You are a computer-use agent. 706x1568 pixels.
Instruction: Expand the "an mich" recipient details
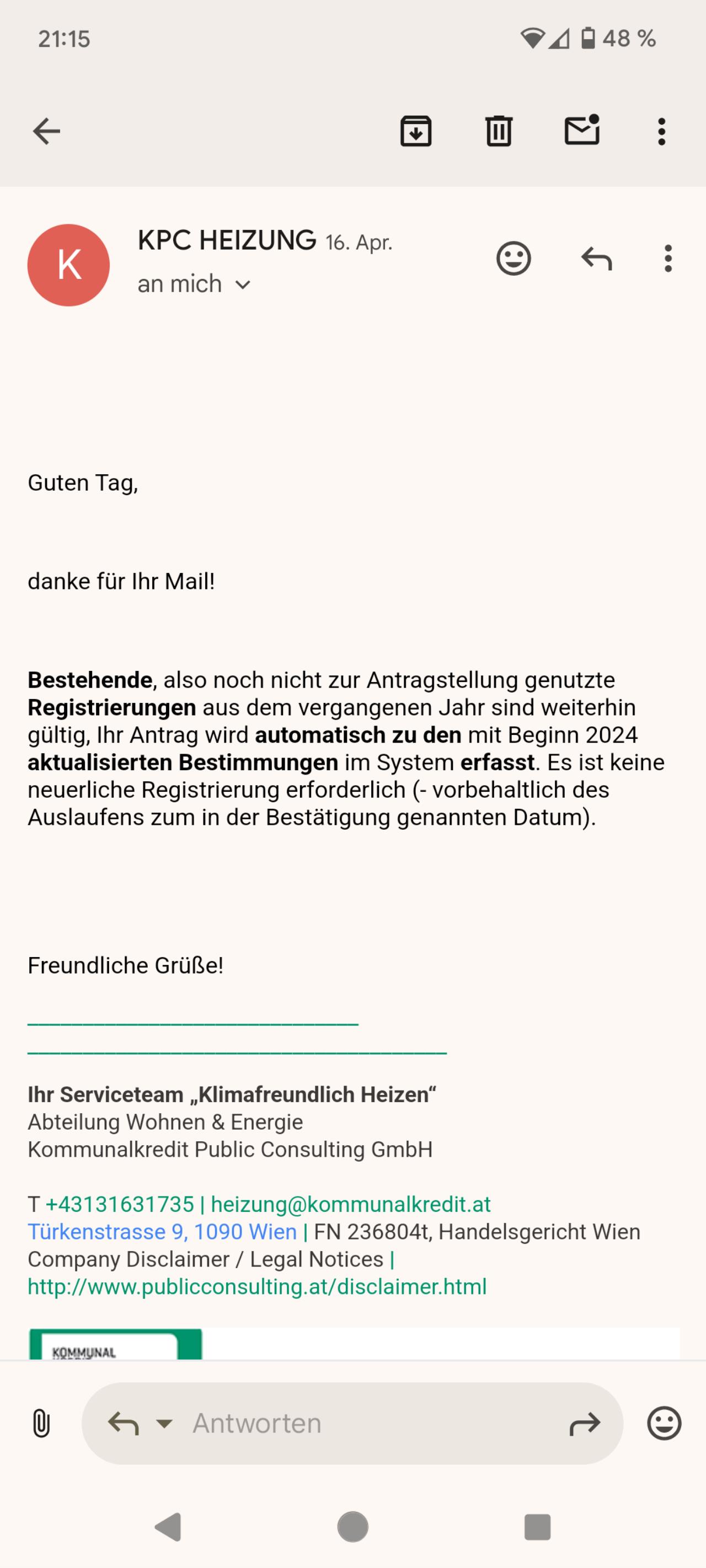194,284
